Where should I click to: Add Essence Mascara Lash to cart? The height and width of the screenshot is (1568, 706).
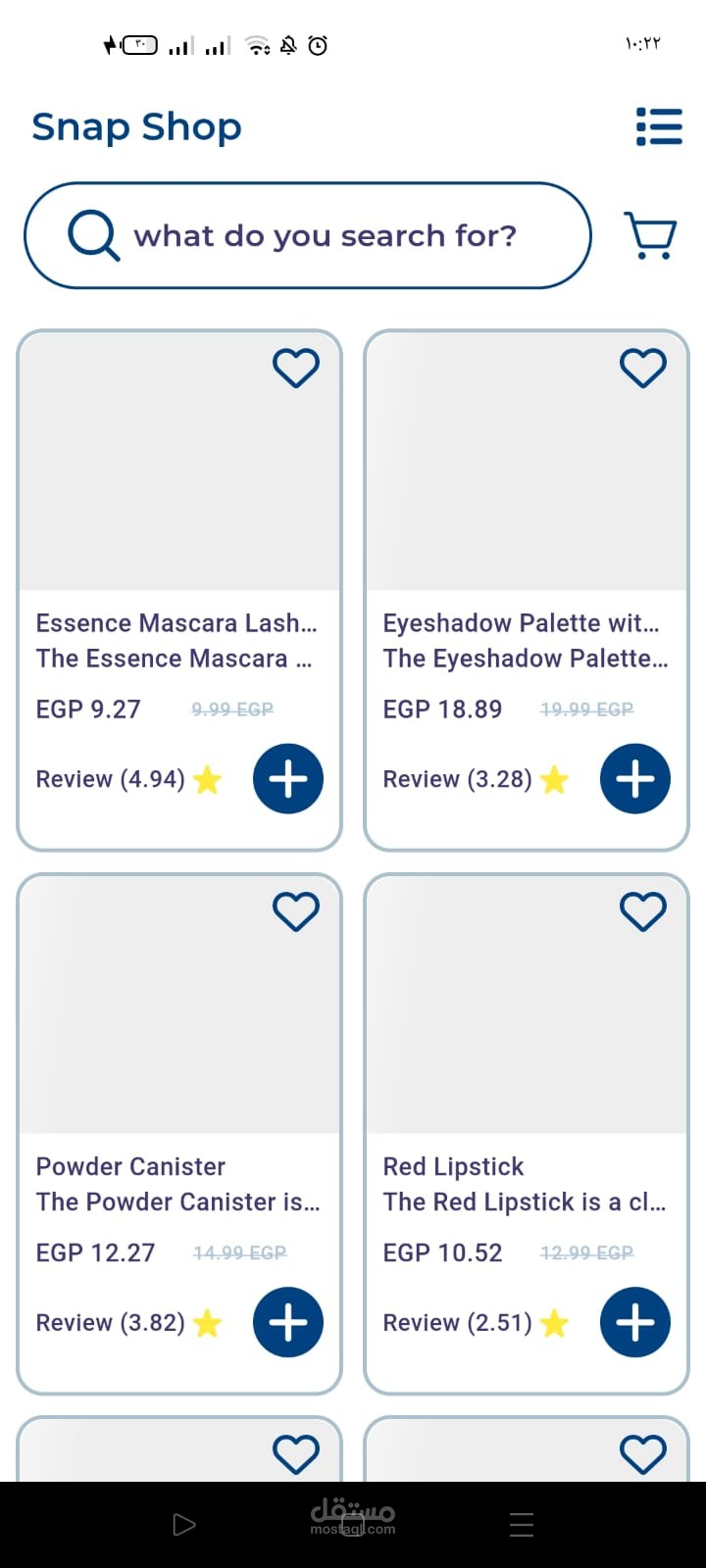[288, 779]
